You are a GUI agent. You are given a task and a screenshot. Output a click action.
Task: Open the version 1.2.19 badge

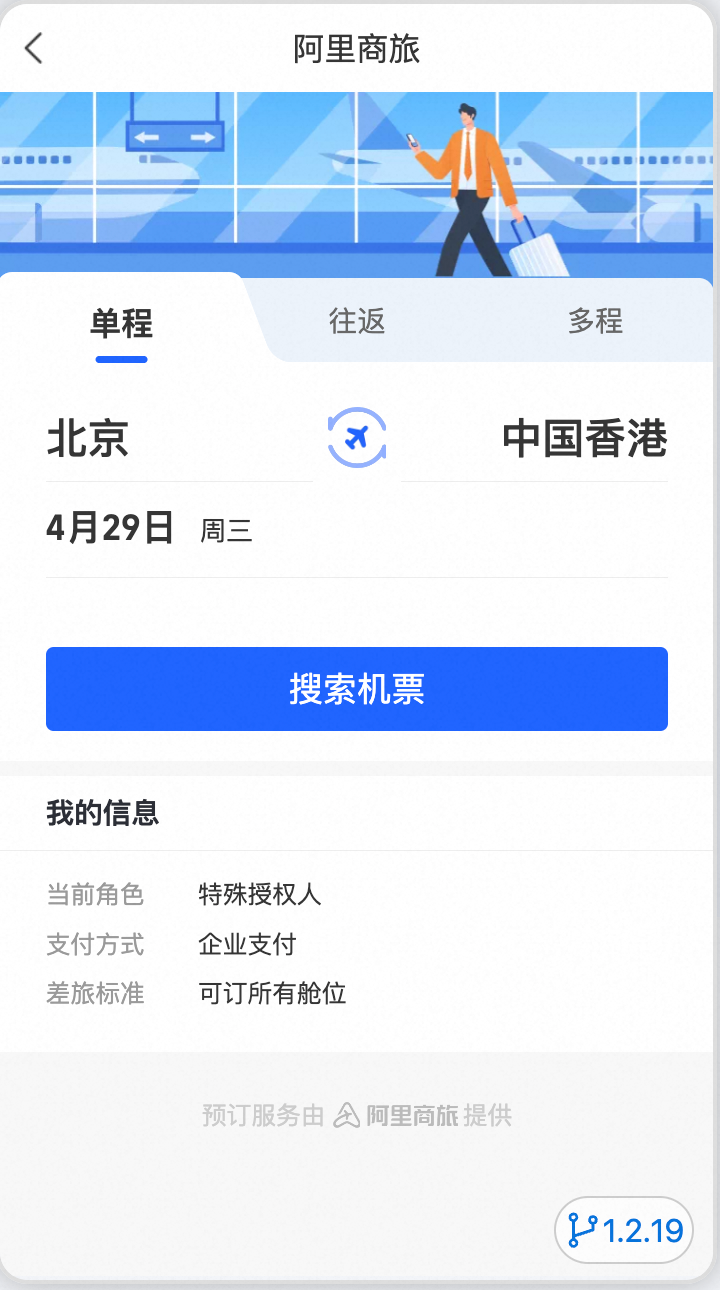(x=624, y=1229)
